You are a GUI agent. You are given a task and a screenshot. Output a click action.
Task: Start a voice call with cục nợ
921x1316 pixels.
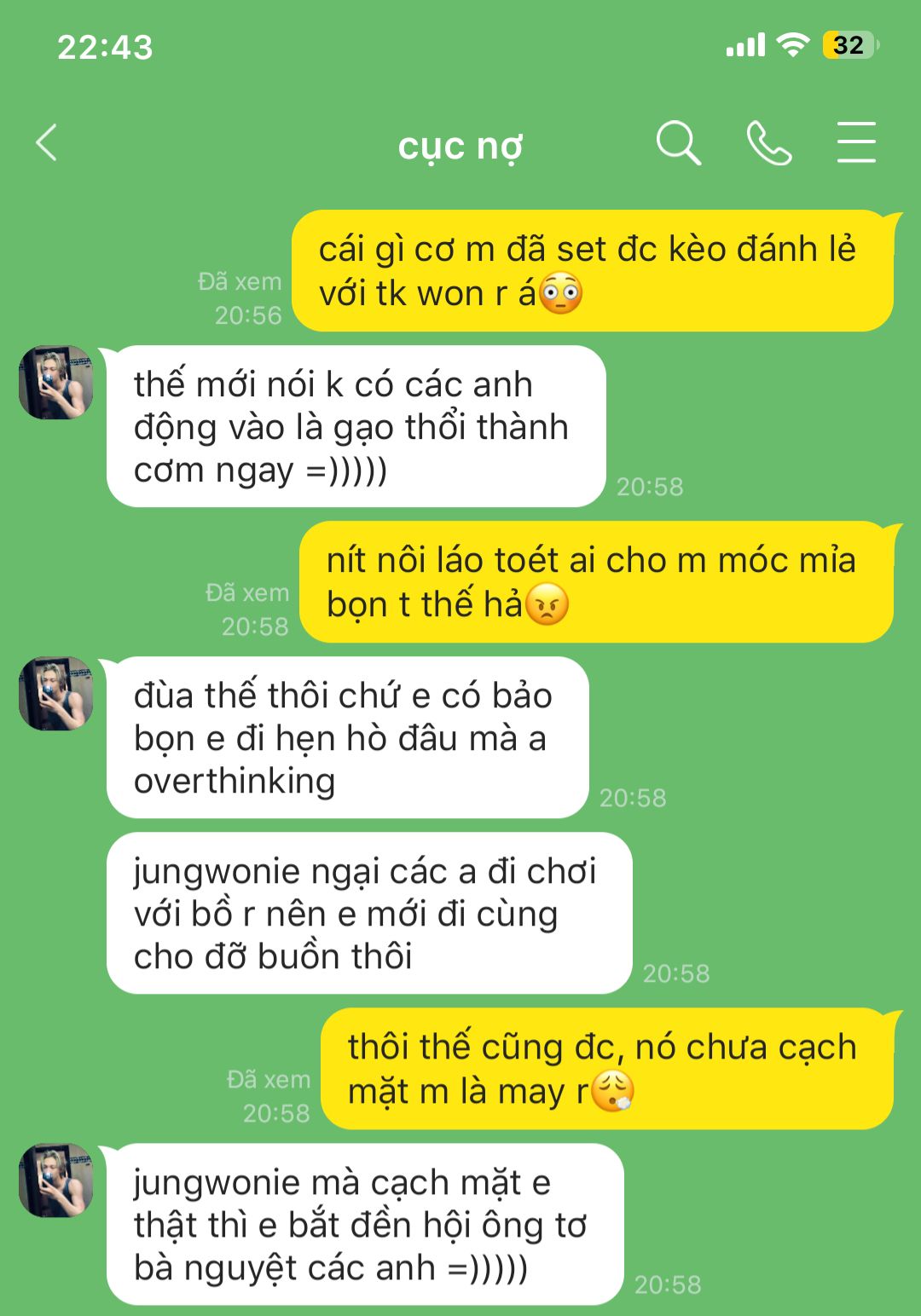(x=768, y=142)
